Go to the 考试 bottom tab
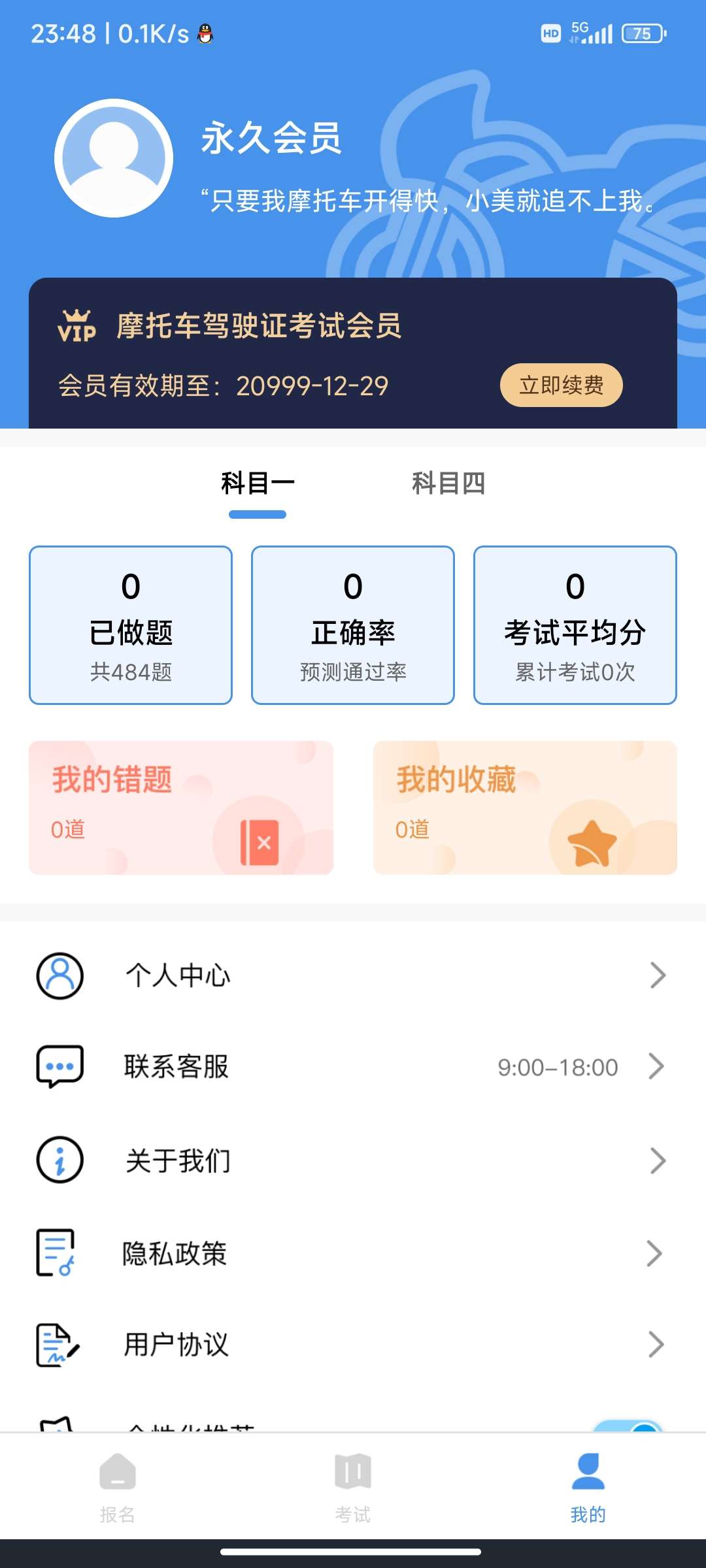This screenshot has width=706, height=1568. tap(353, 1483)
